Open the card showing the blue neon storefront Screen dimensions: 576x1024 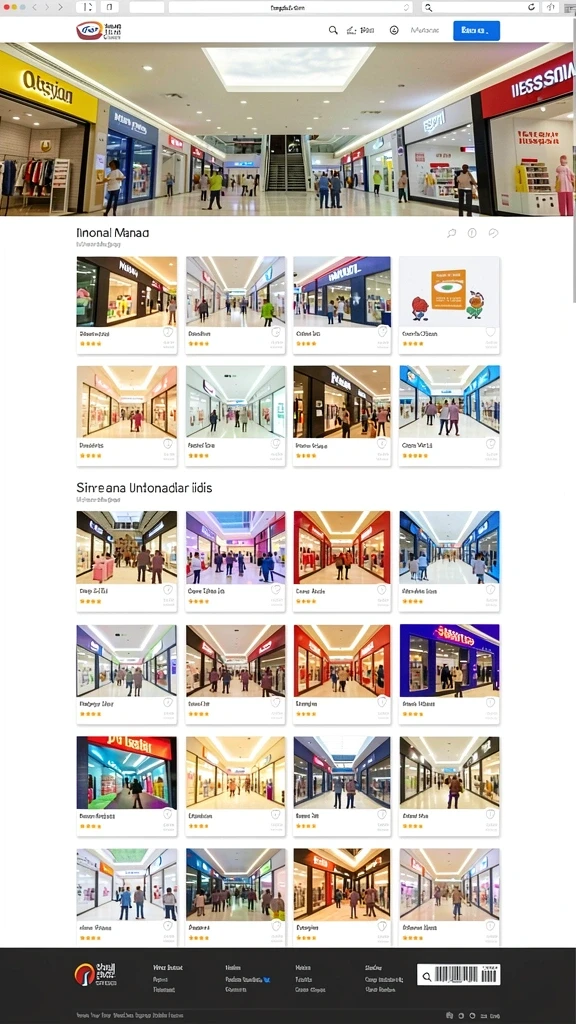(x=449, y=673)
